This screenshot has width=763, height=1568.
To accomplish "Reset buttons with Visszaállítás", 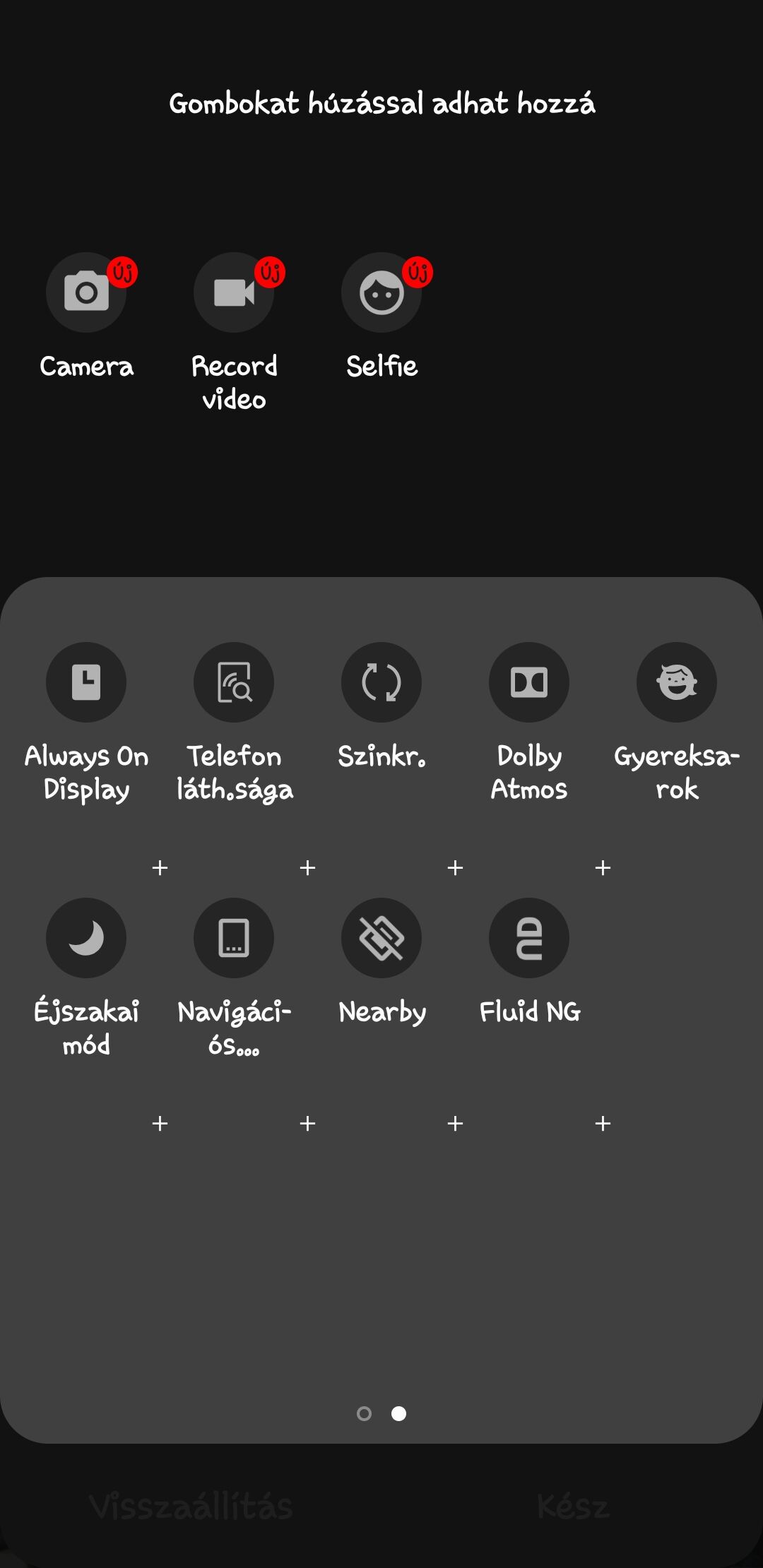I will (191, 1507).
